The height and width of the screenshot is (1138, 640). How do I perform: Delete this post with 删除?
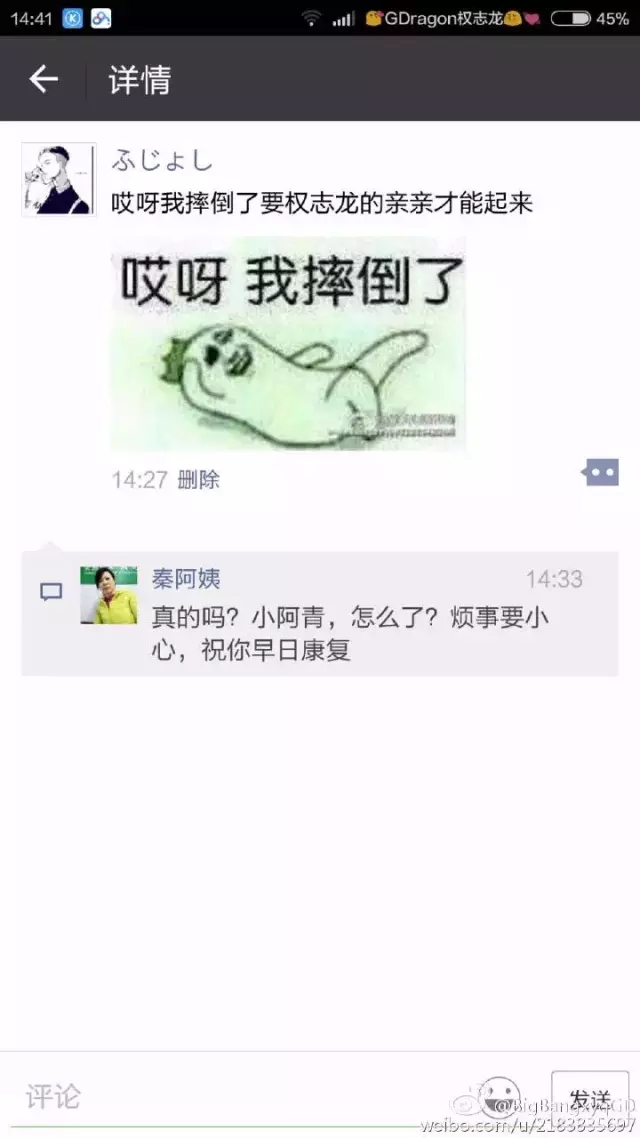point(198,480)
